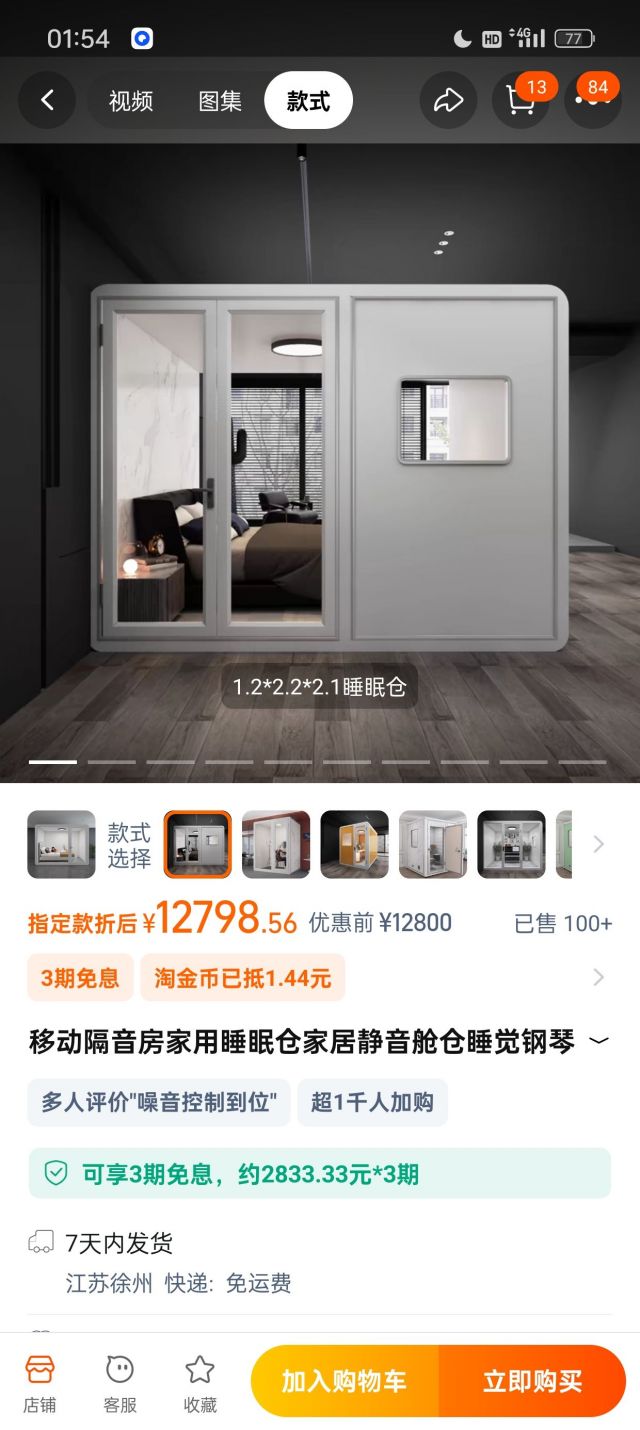View installment offer 可享3期免息
640x1430 pixels.
(x=319, y=1174)
